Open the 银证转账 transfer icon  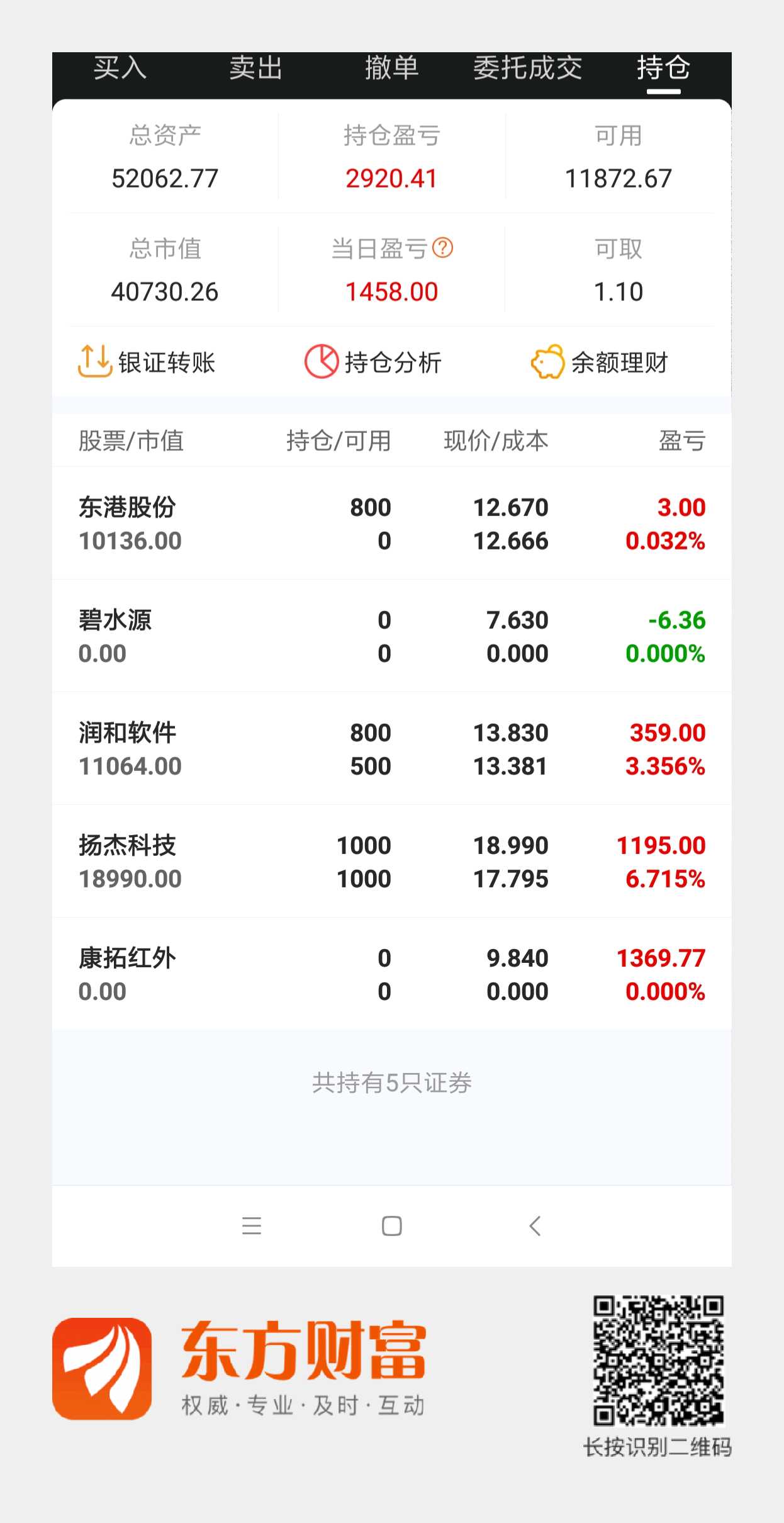pyautogui.click(x=148, y=361)
